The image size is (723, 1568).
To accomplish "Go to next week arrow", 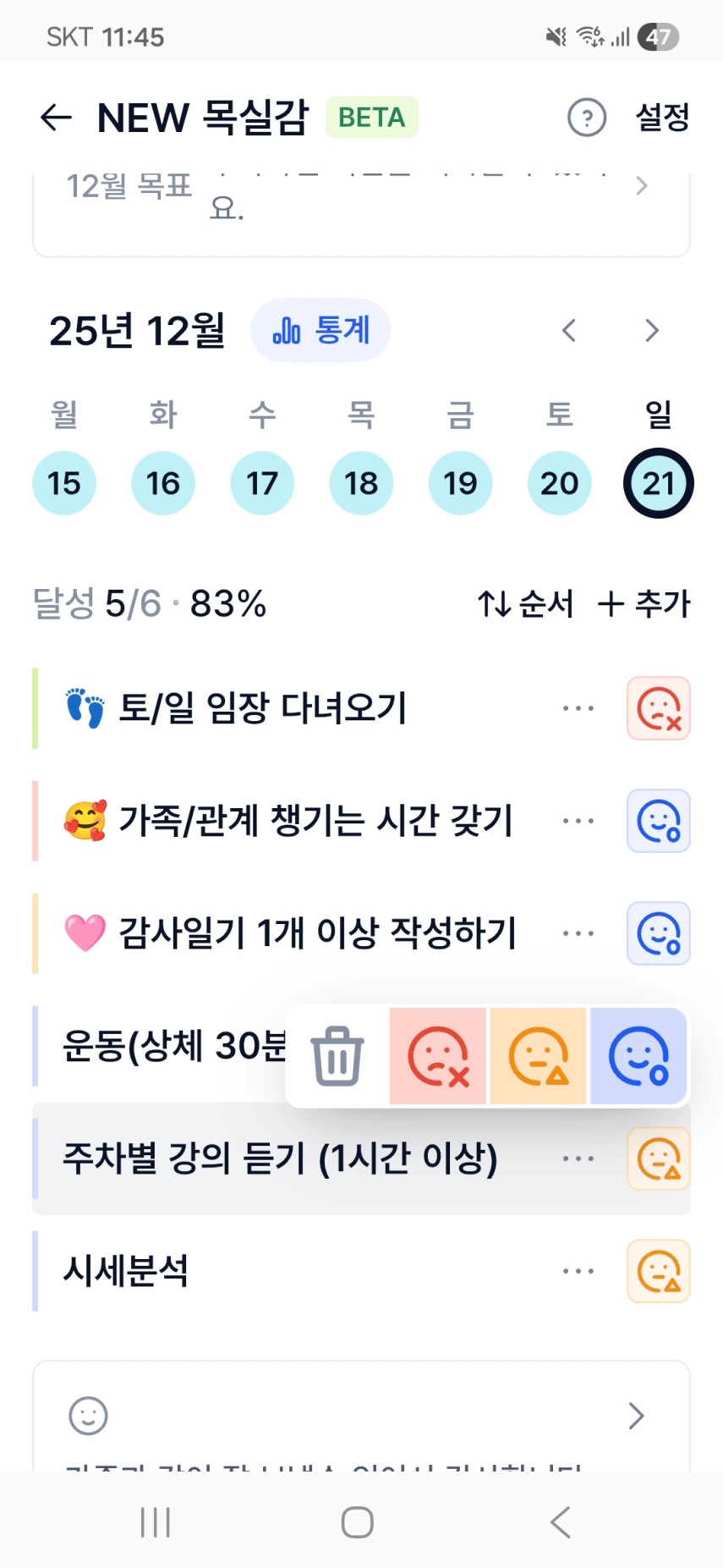I will (651, 330).
